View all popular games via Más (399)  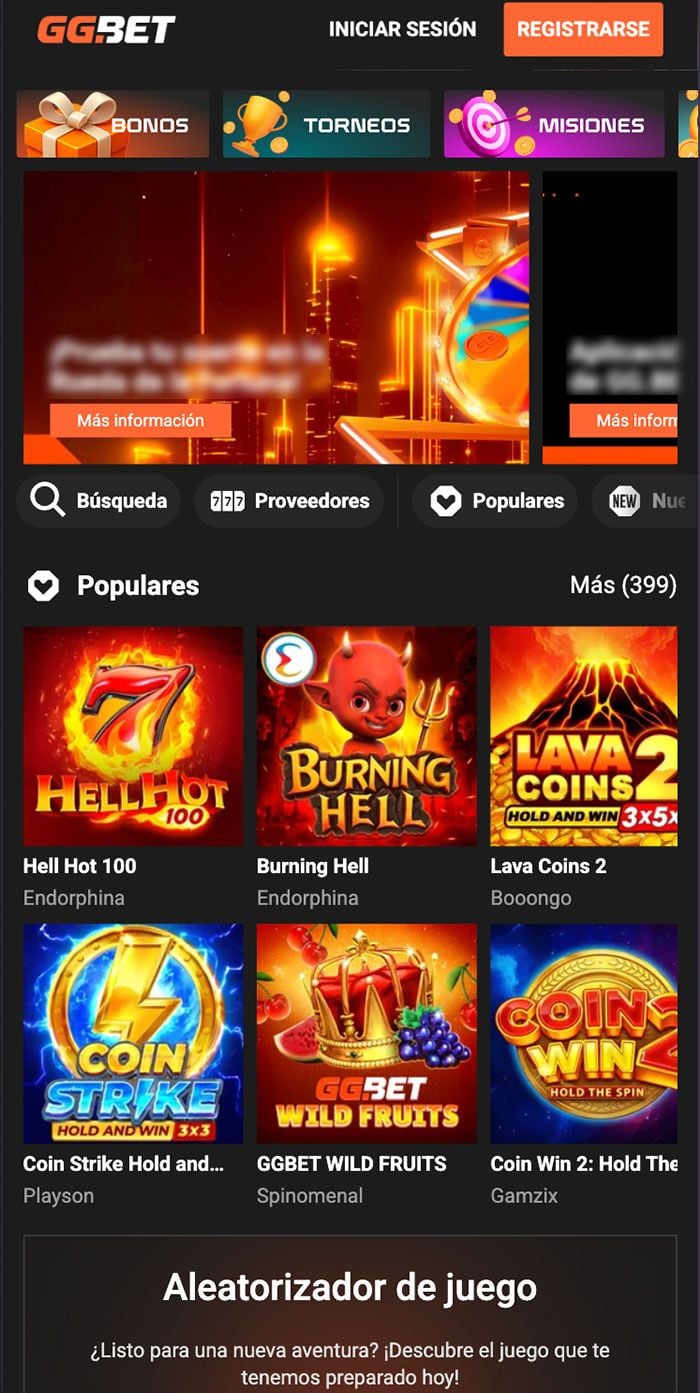(x=622, y=585)
